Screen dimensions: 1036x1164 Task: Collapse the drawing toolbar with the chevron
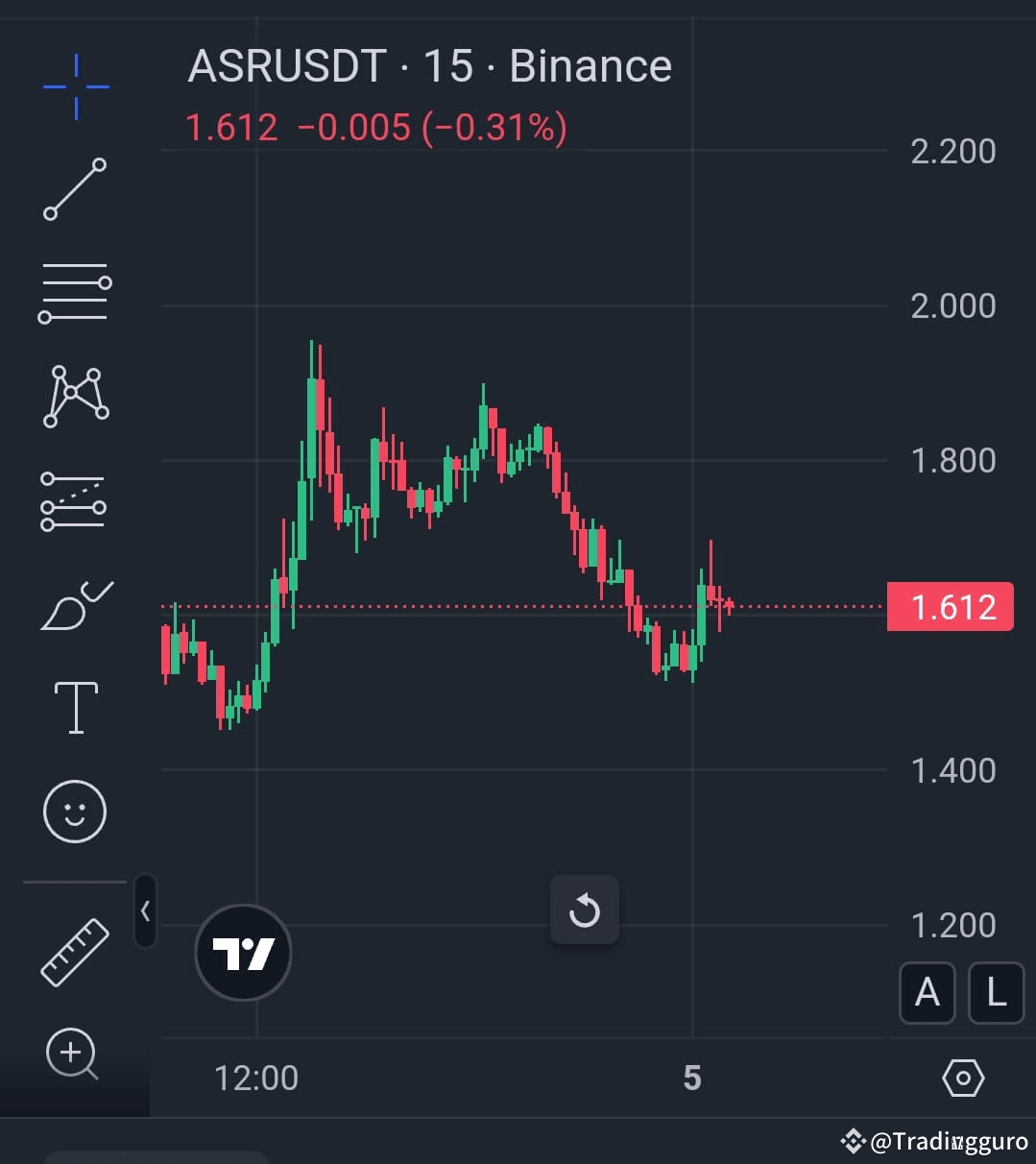click(x=145, y=912)
